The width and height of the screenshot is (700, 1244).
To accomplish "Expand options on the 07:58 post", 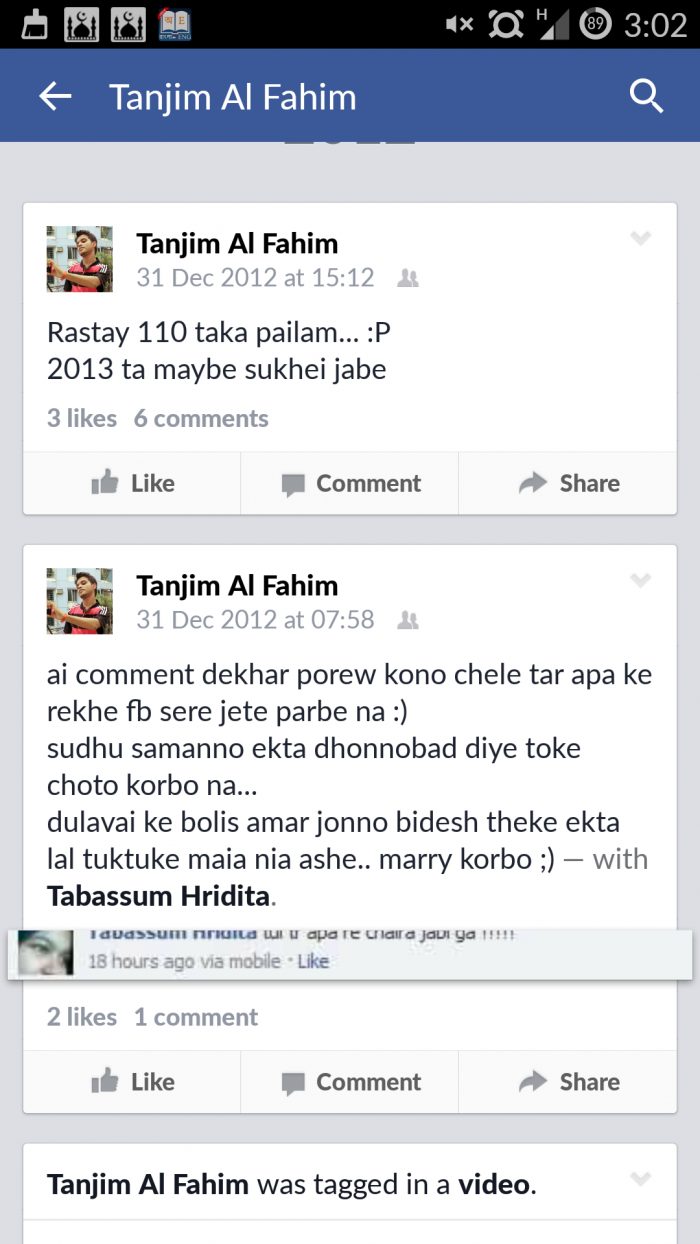I will point(640,580).
